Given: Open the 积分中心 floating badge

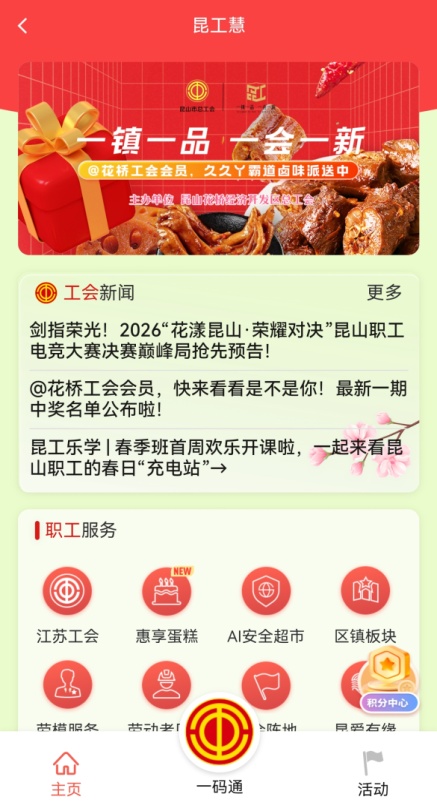Looking at the screenshot, I should [x=389, y=680].
